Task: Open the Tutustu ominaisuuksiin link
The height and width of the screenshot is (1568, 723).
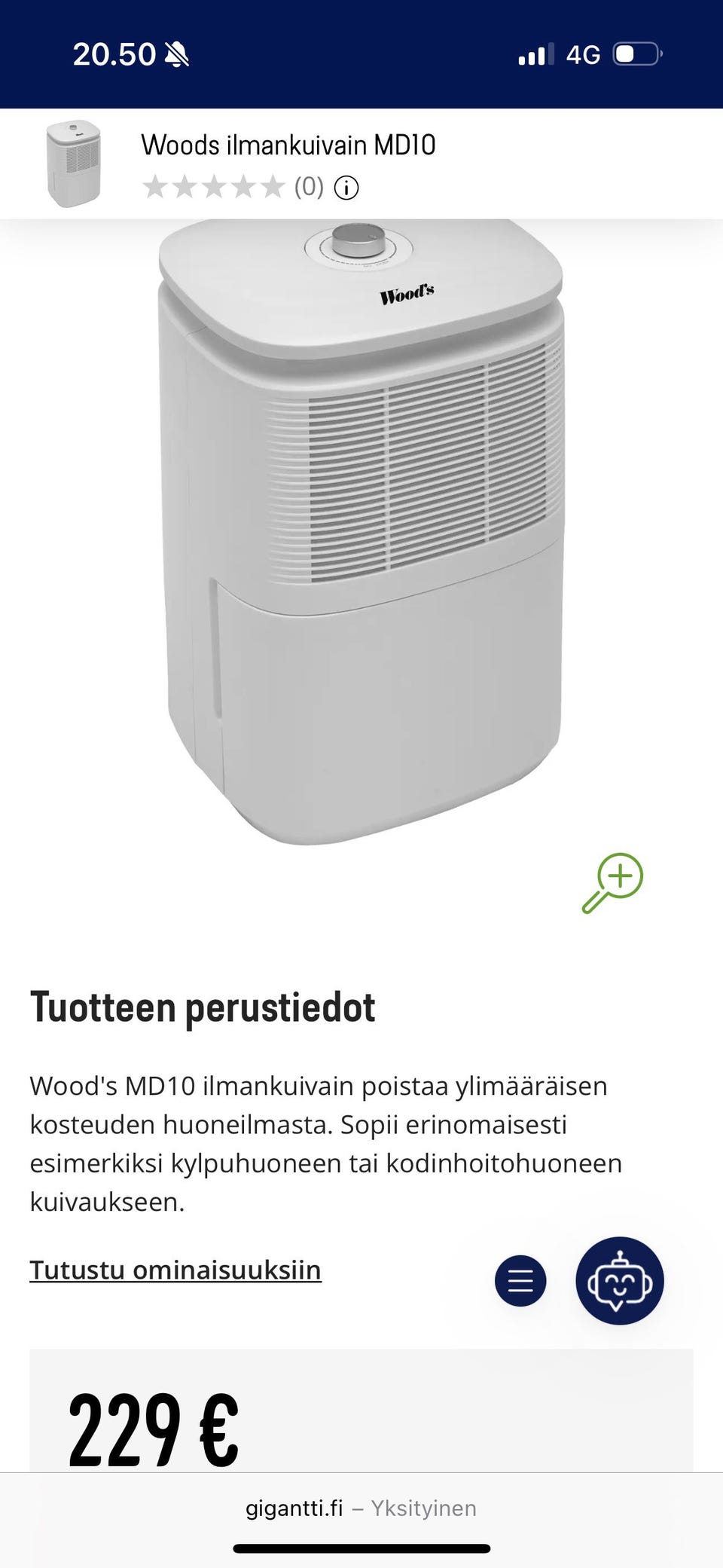Action: click(x=175, y=1270)
